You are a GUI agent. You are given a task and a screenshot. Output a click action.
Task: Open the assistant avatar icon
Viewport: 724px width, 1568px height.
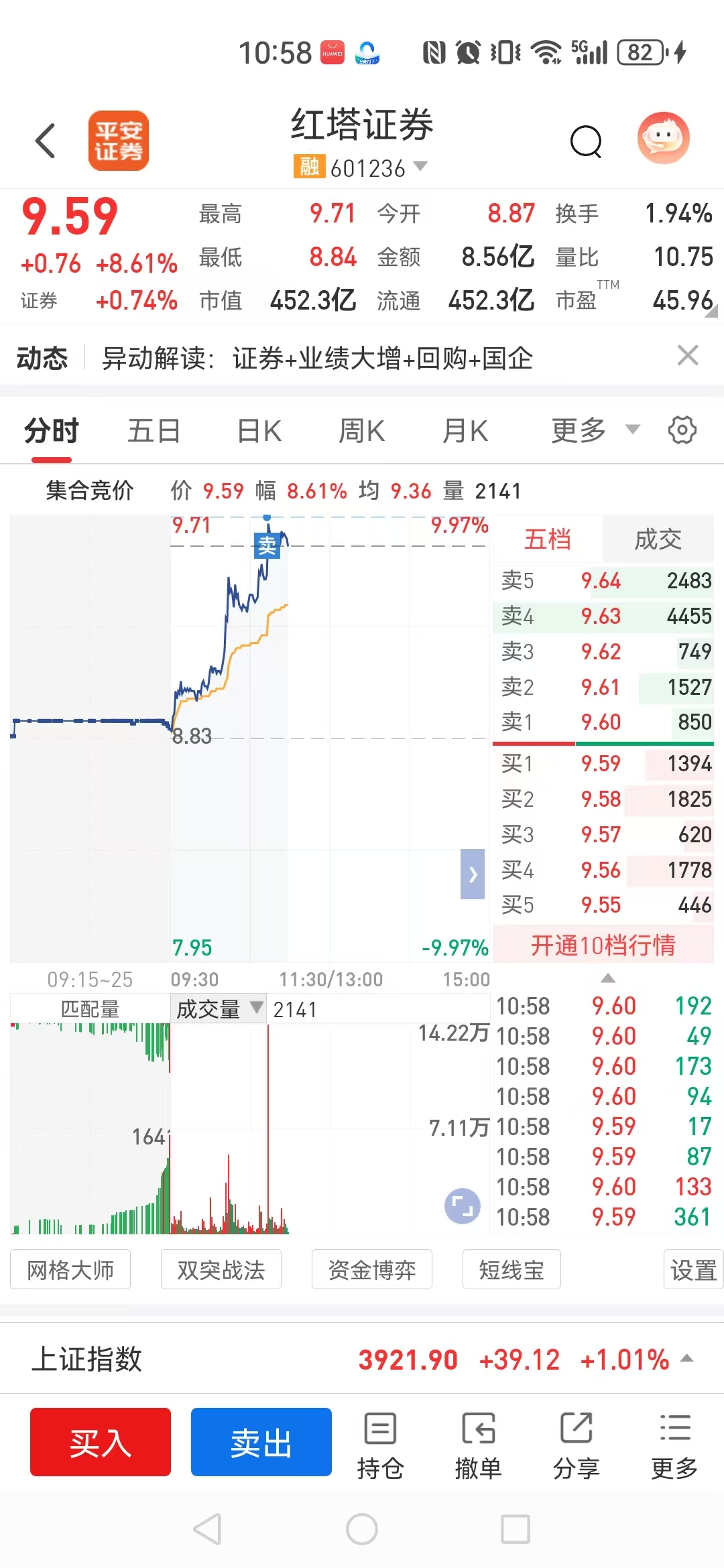click(663, 139)
